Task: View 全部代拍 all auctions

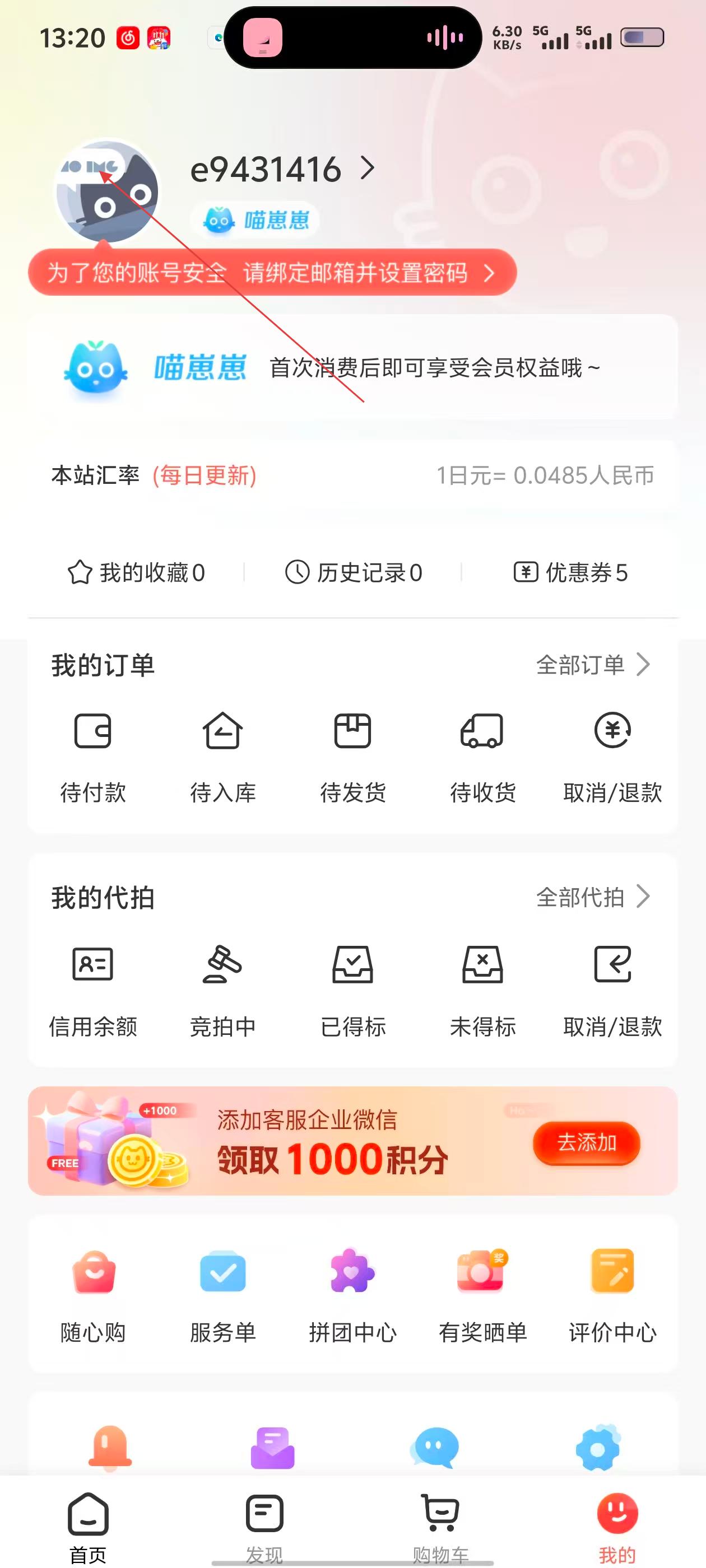Action: (x=592, y=897)
